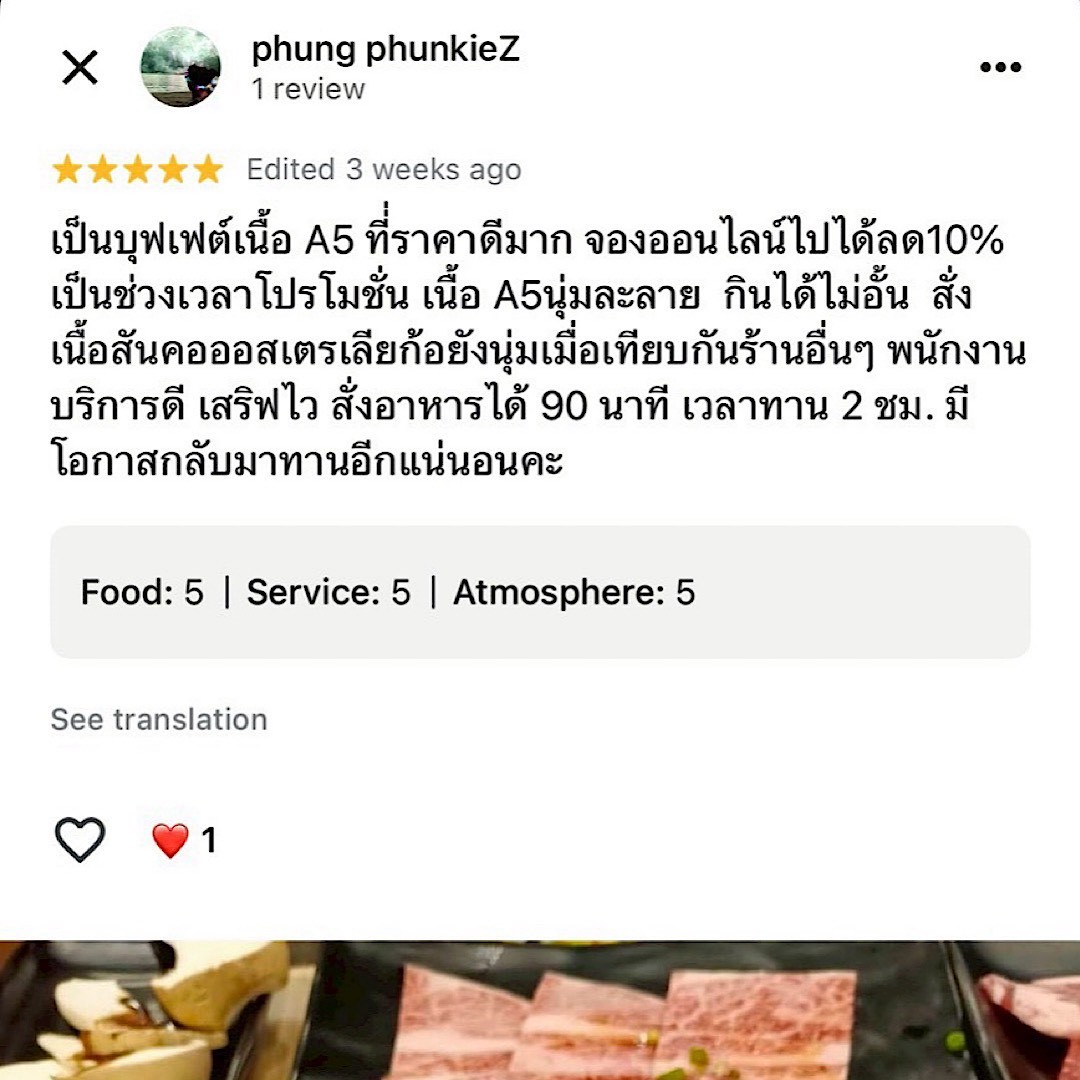Open the three-dot overflow menu
The height and width of the screenshot is (1080, 1080).
coord(1000,68)
